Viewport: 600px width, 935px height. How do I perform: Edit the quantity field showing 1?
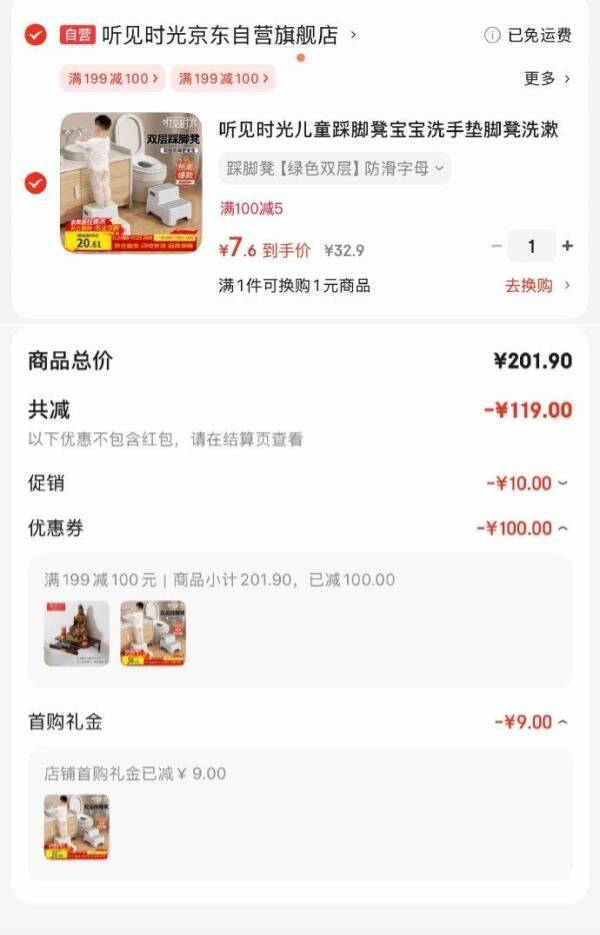pyautogui.click(x=532, y=246)
